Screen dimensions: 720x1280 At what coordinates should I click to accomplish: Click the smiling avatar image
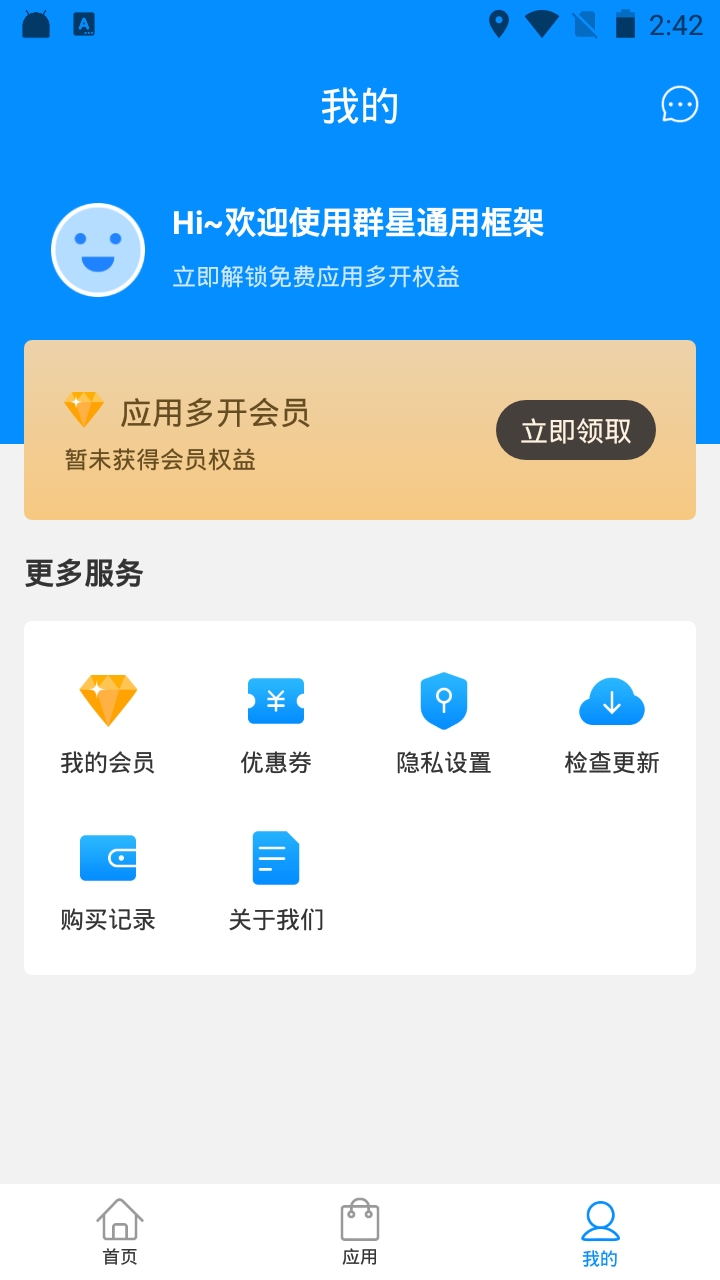point(98,248)
